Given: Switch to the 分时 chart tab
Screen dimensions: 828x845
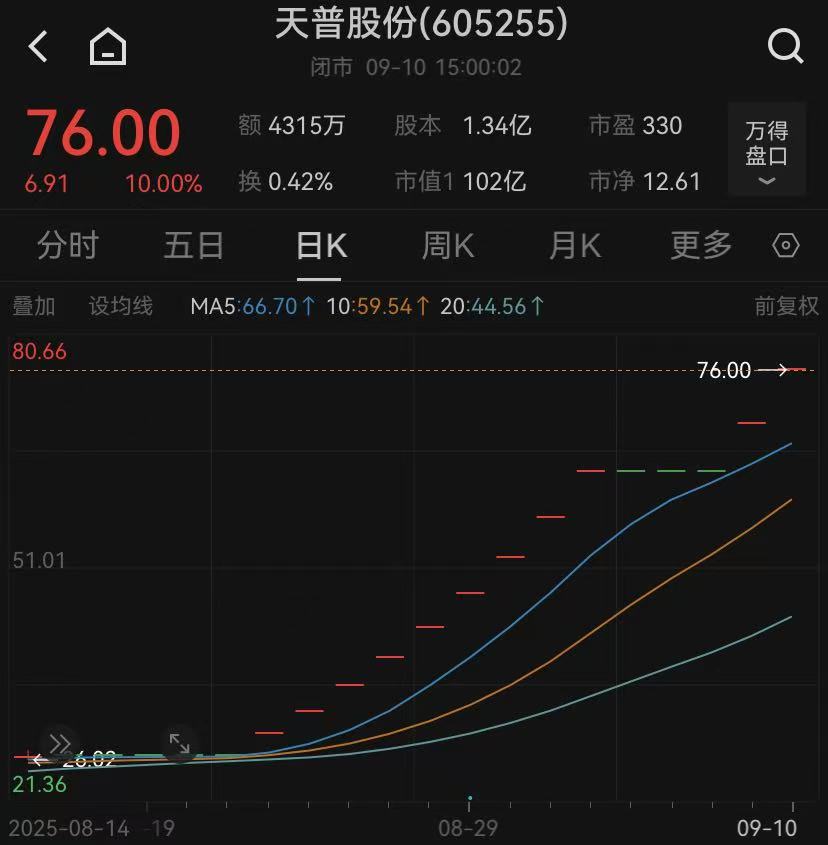Looking at the screenshot, I should pos(68,245).
